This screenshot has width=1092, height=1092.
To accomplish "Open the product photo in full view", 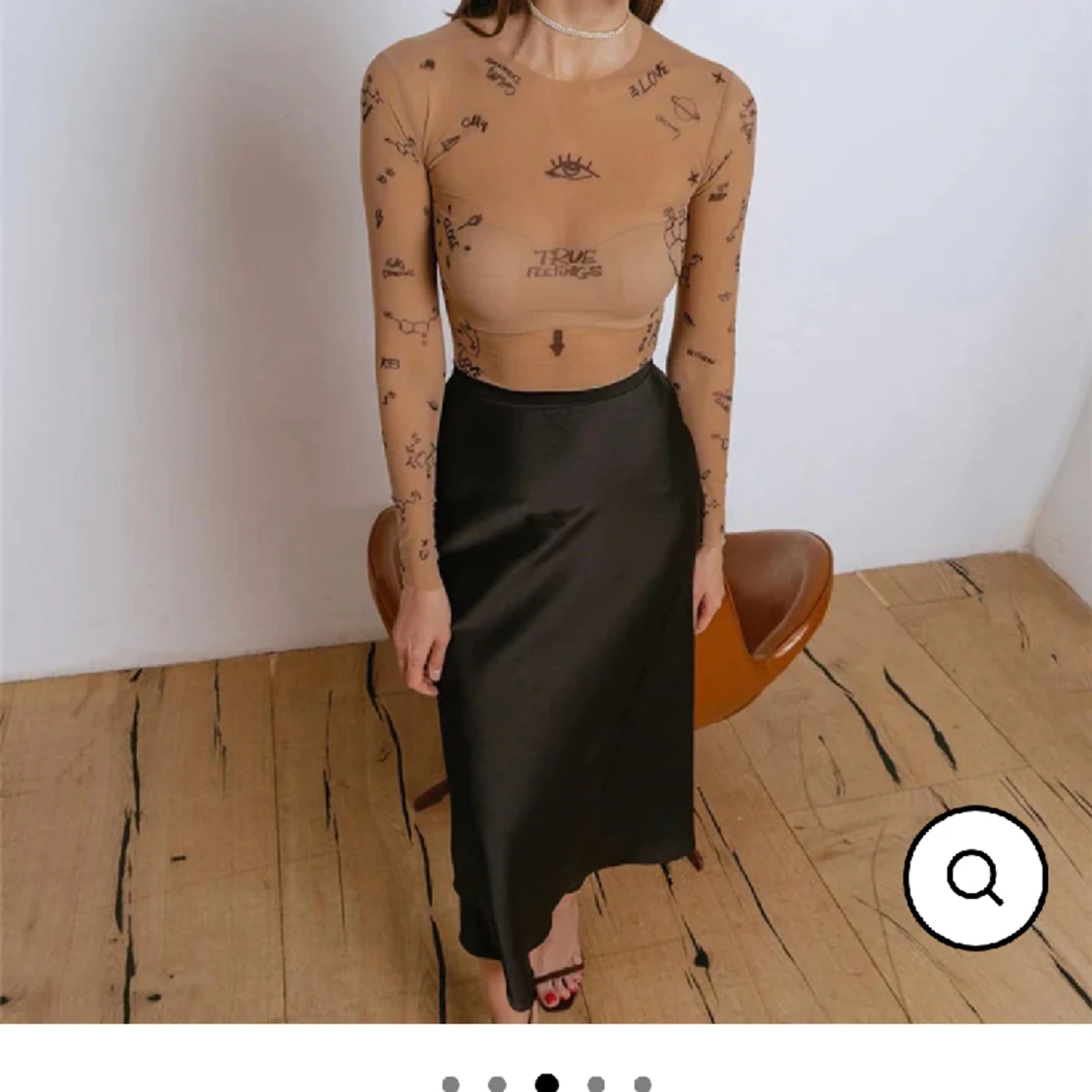I will click(544, 485).
